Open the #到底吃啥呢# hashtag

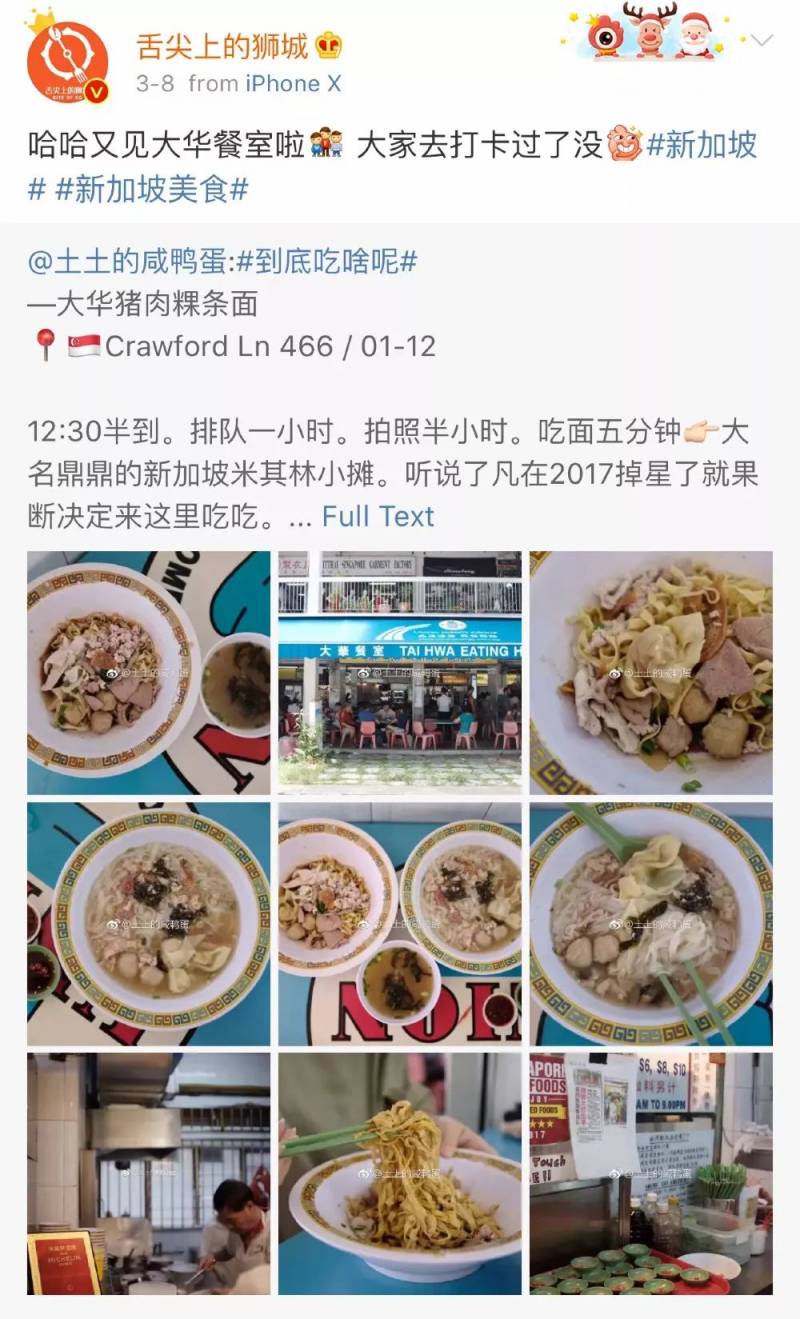(326, 262)
